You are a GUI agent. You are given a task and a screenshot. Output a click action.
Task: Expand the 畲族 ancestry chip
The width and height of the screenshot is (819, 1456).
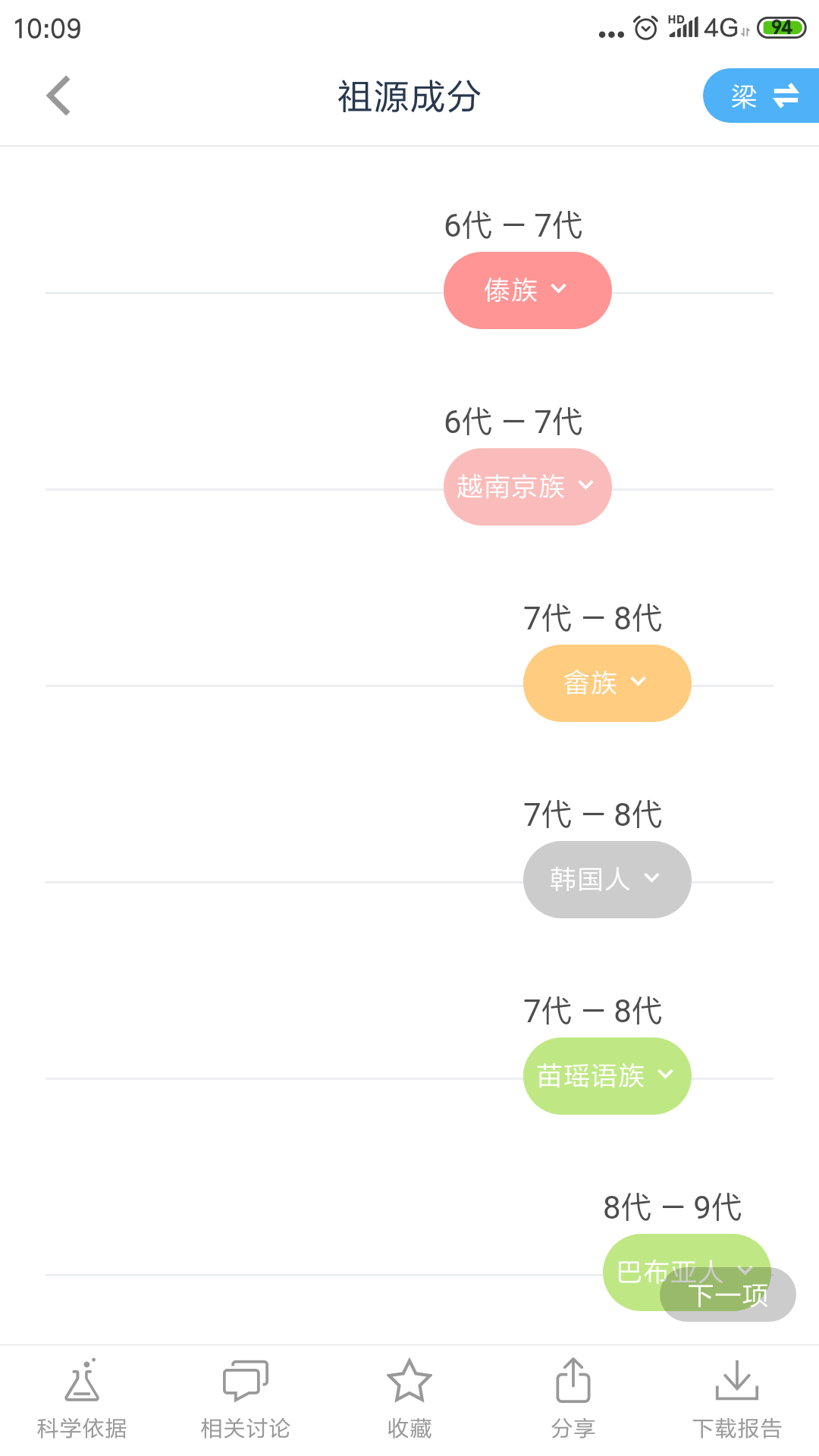click(x=607, y=683)
